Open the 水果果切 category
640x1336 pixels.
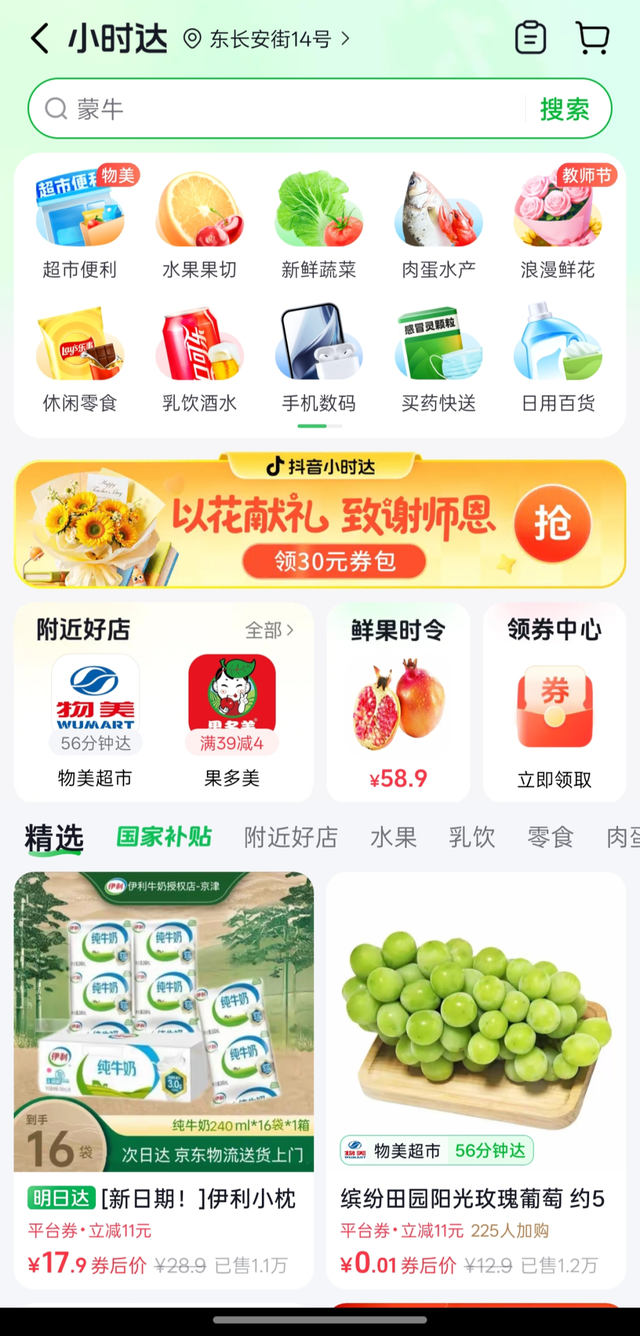pyautogui.click(x=199, y=224)
